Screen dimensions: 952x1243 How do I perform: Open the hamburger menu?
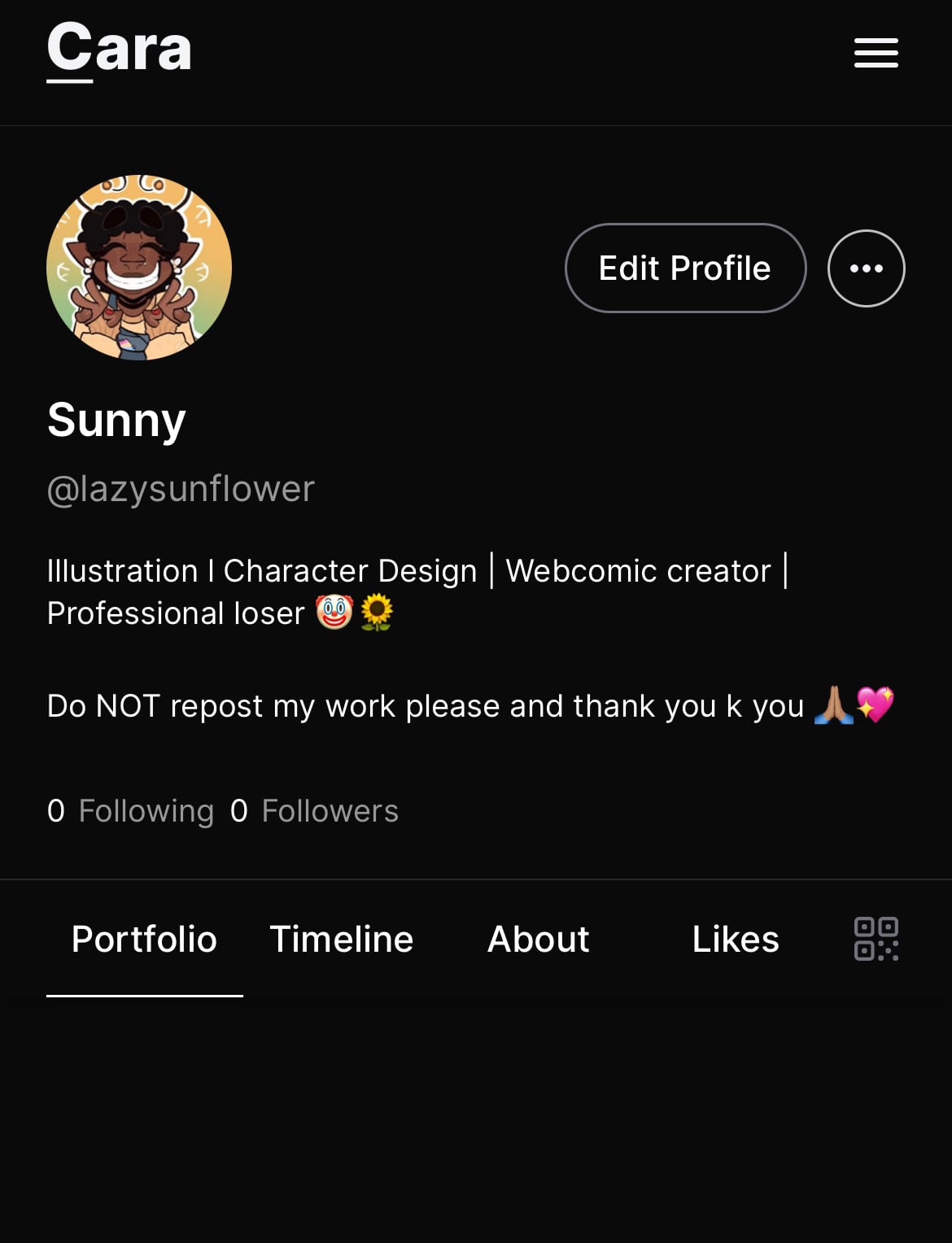click(x=876, y=53)
